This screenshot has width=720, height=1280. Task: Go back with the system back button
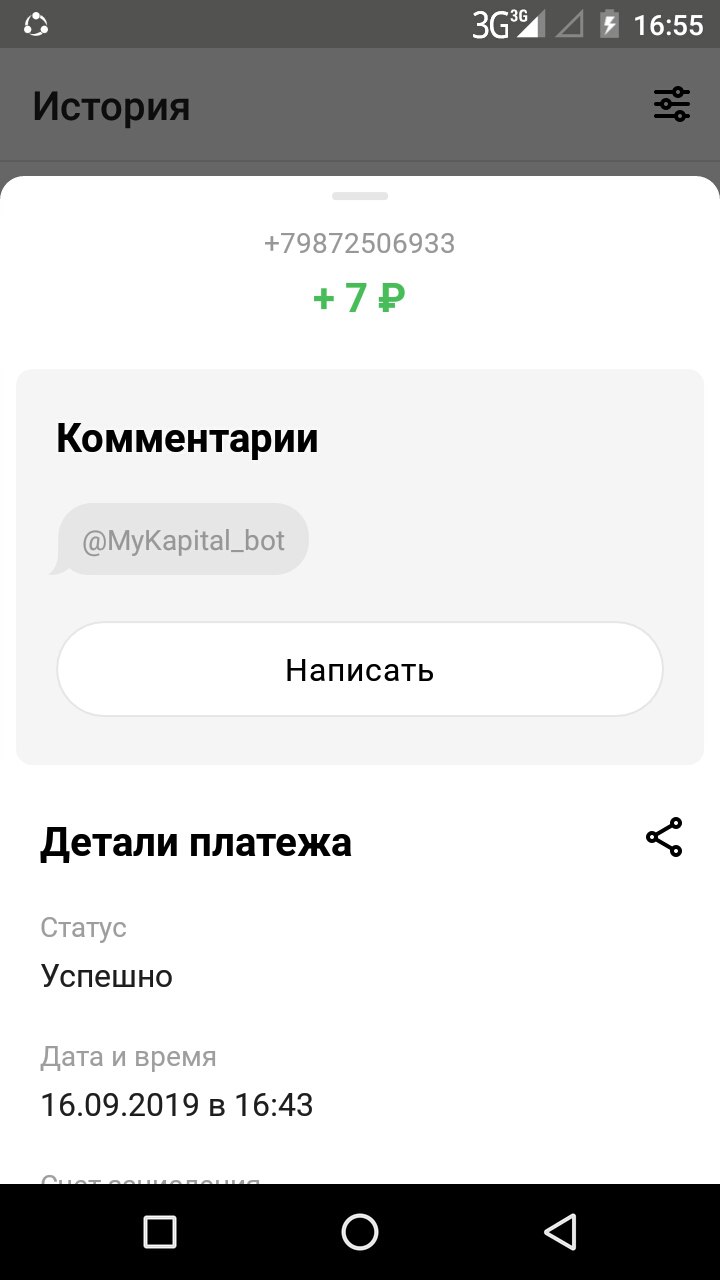coord(561,1232)
